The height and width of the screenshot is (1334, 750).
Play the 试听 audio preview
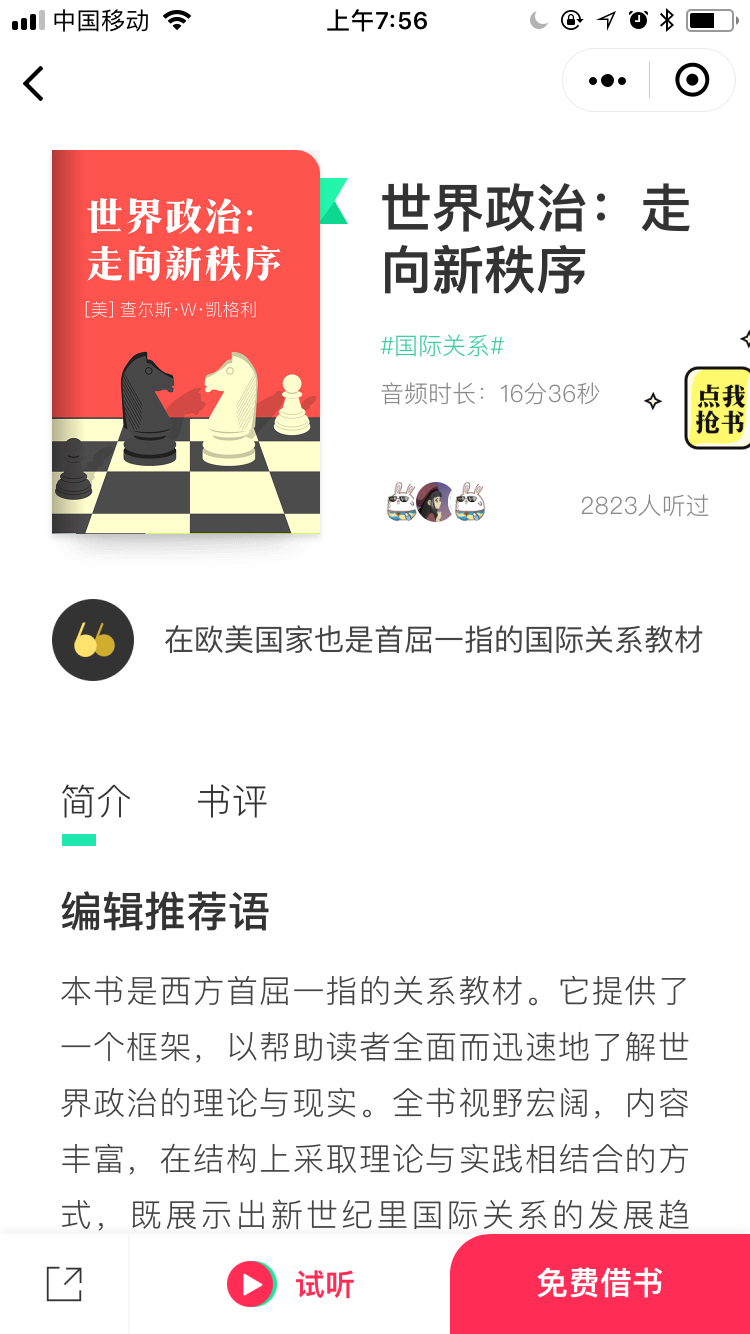(x=290, y=1284)
